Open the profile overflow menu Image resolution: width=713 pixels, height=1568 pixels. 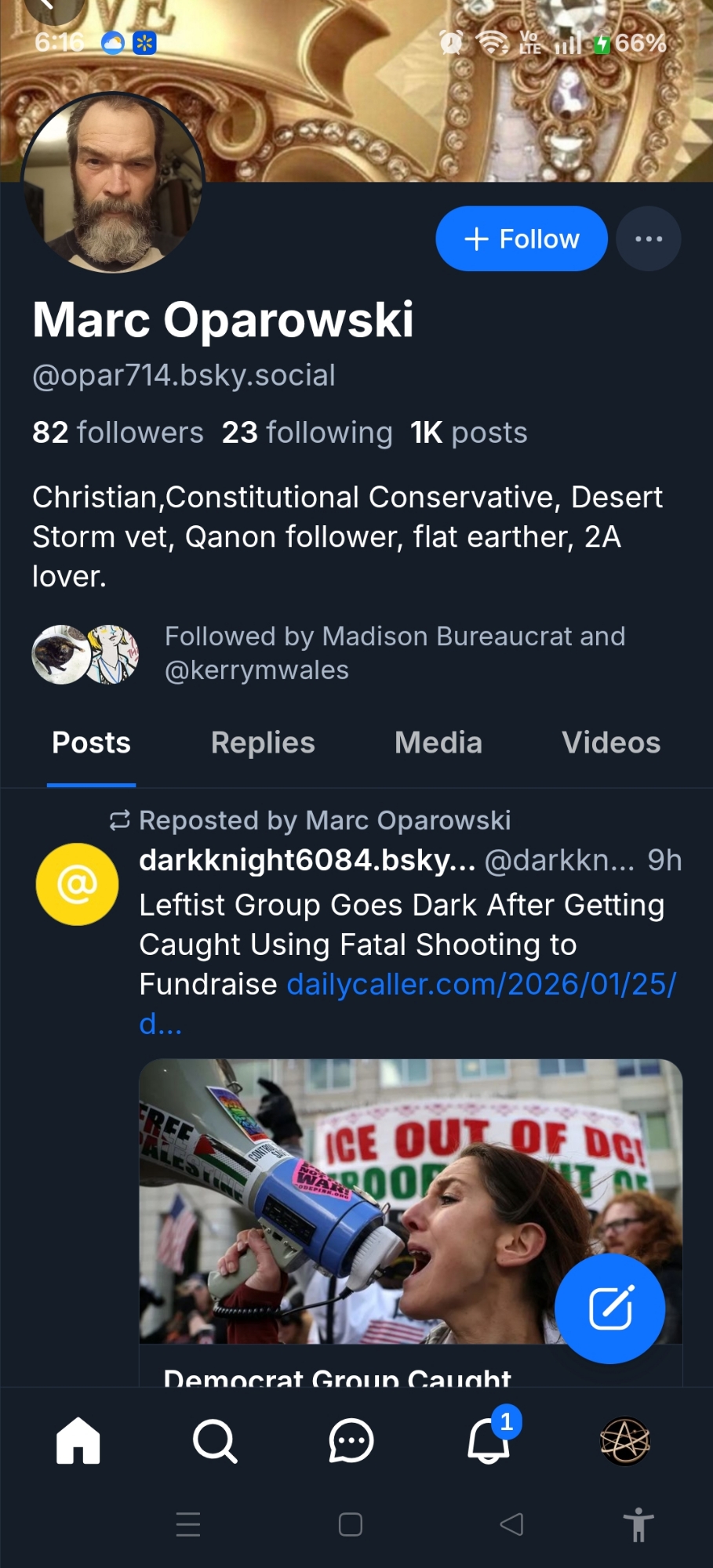click(649, 238)
